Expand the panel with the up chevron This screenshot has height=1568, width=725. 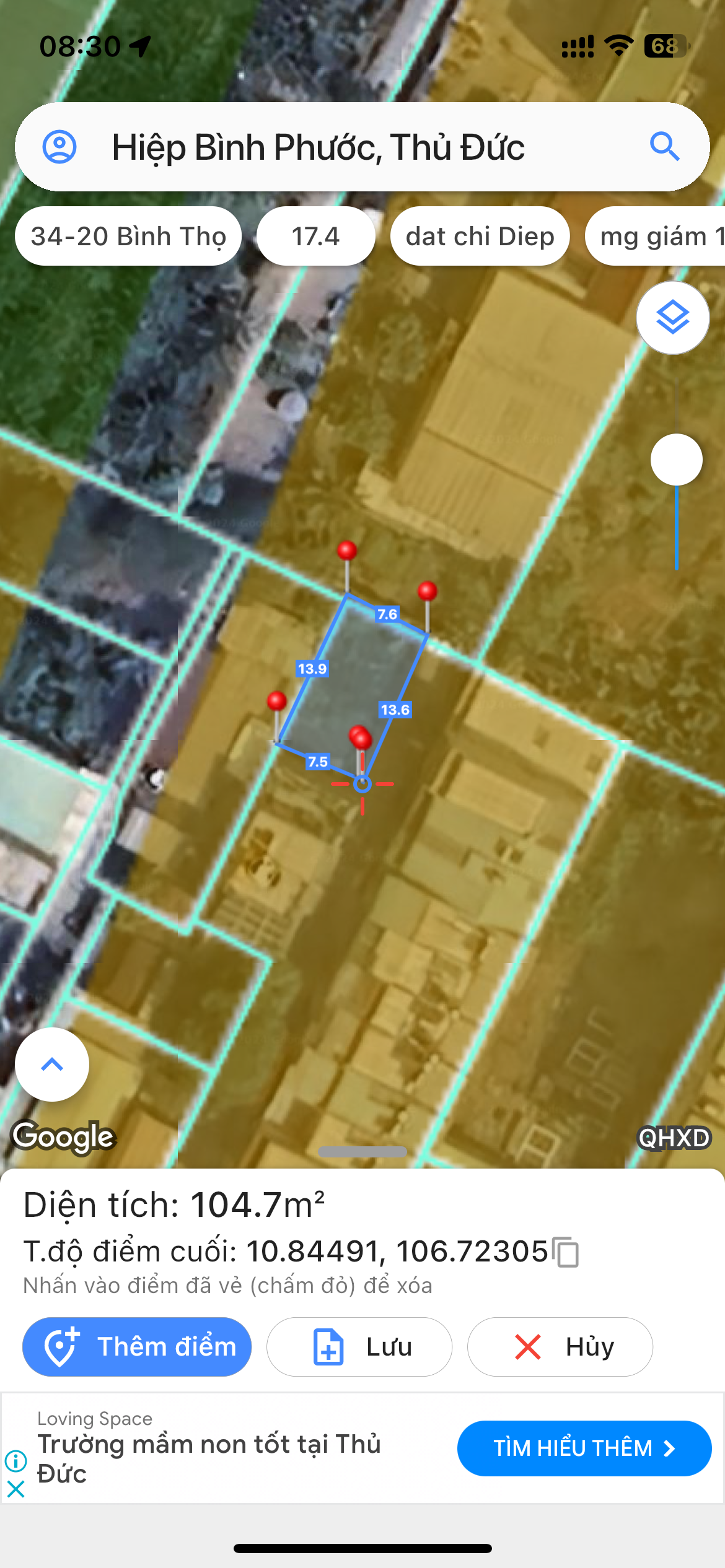click(x=52, y=1065)
